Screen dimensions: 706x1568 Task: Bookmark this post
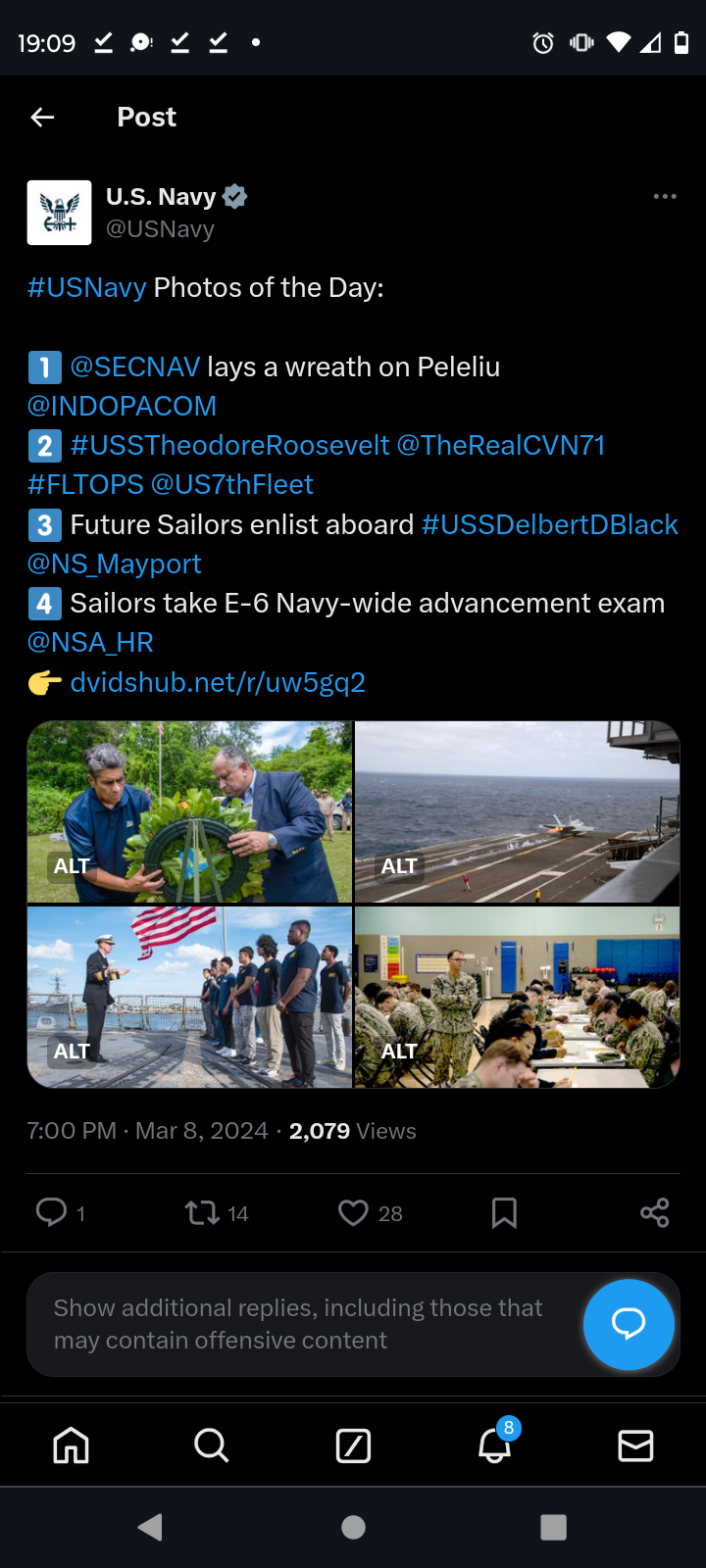point(504,1213)
